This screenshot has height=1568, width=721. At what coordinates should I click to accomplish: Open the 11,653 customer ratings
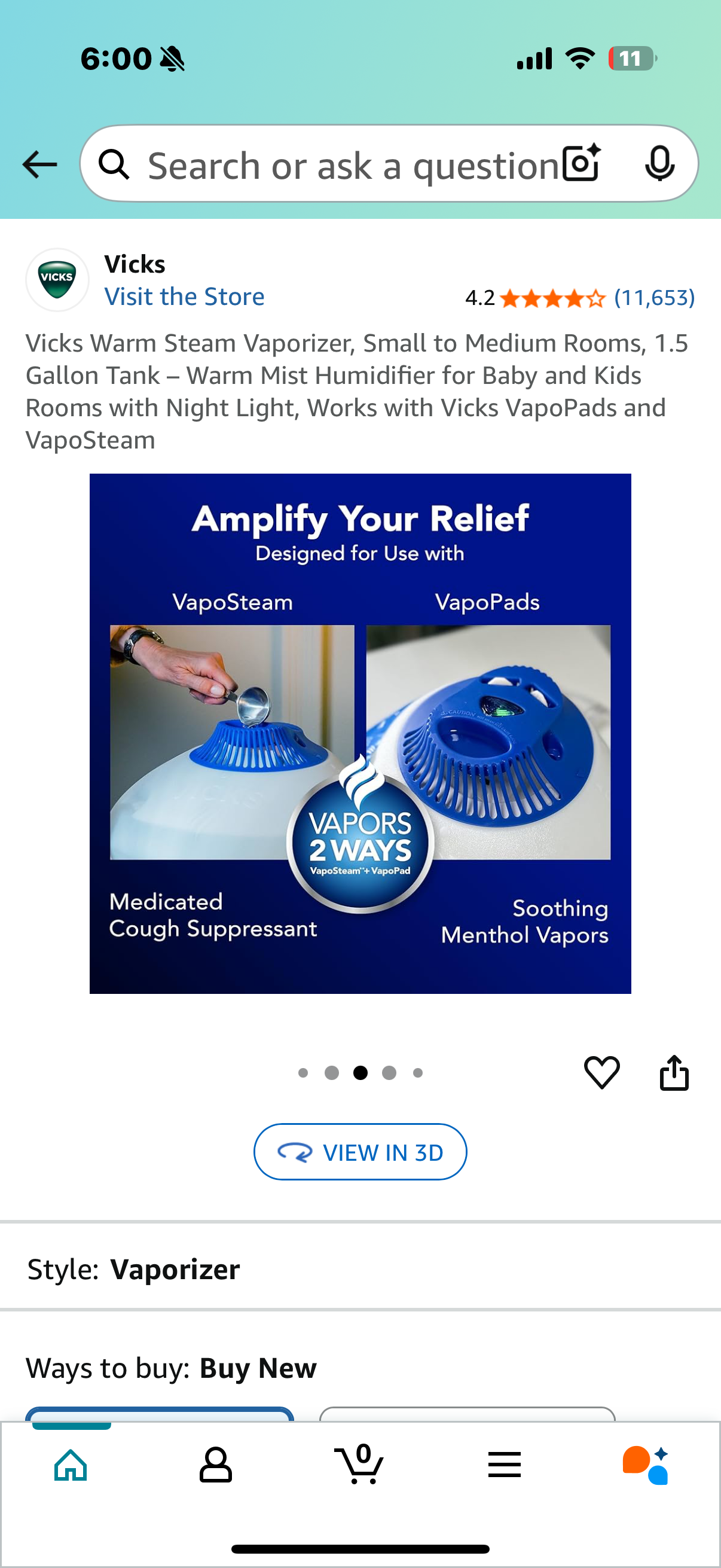[654, 298]
